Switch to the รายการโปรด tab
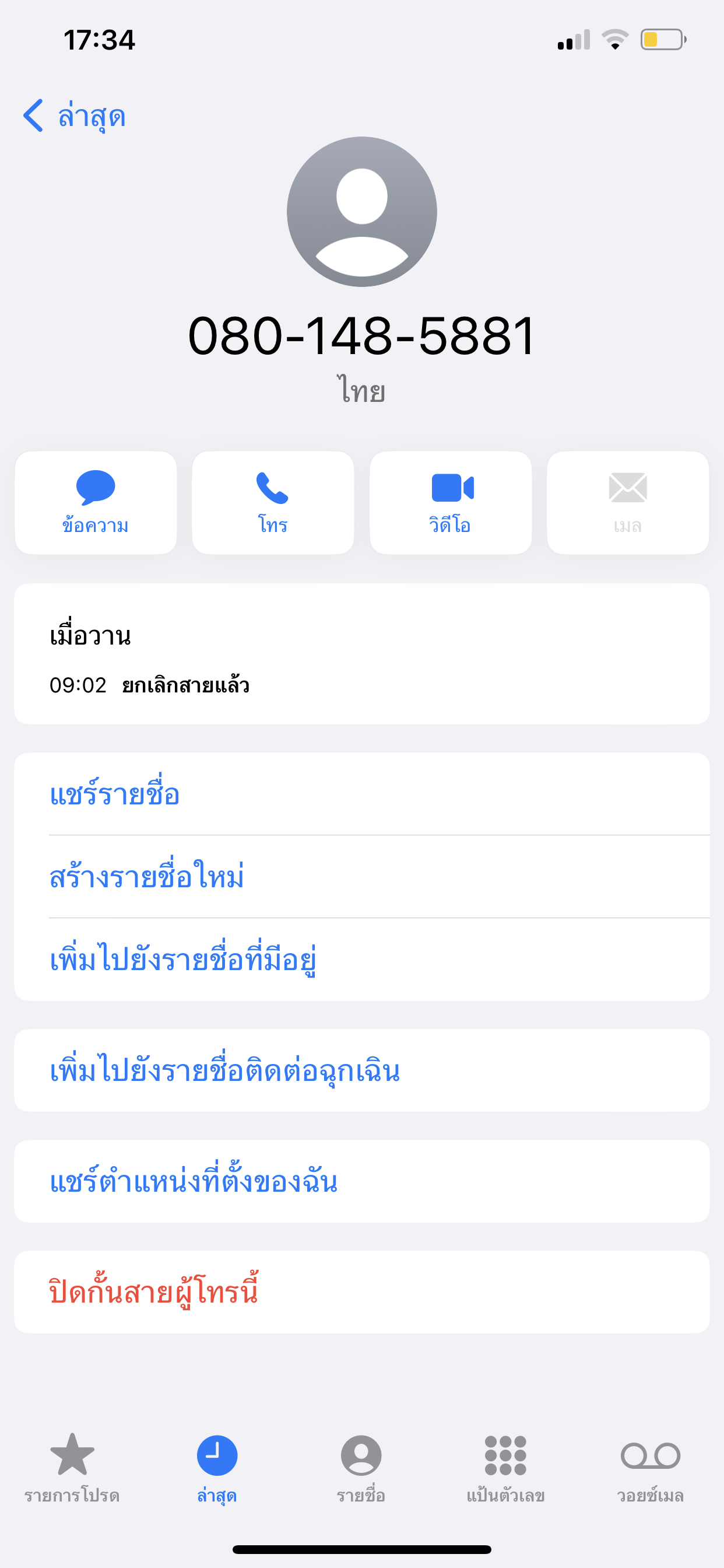 click(72, 1468)
